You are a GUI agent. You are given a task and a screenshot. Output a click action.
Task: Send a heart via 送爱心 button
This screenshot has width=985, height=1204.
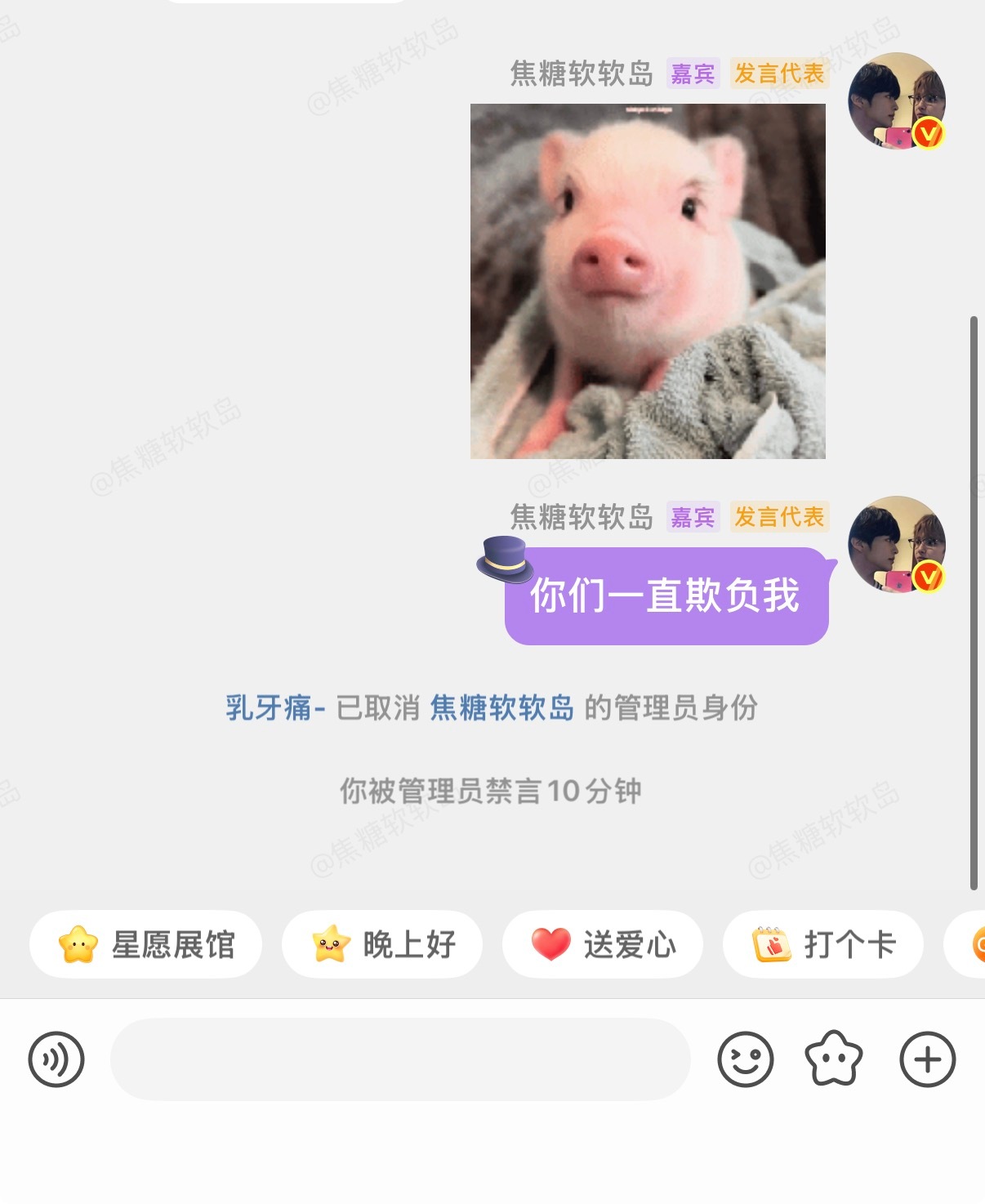601,945
